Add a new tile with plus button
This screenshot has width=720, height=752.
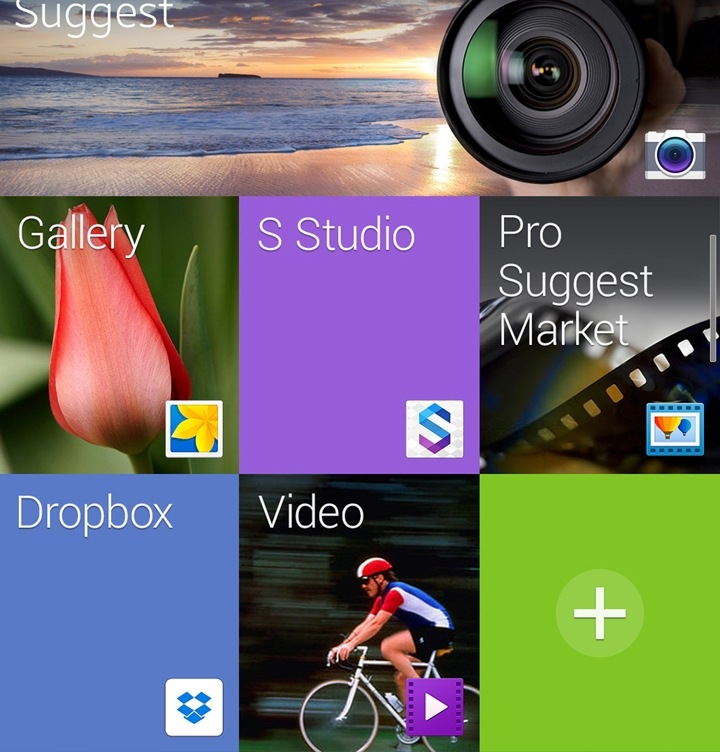(599, 613)
